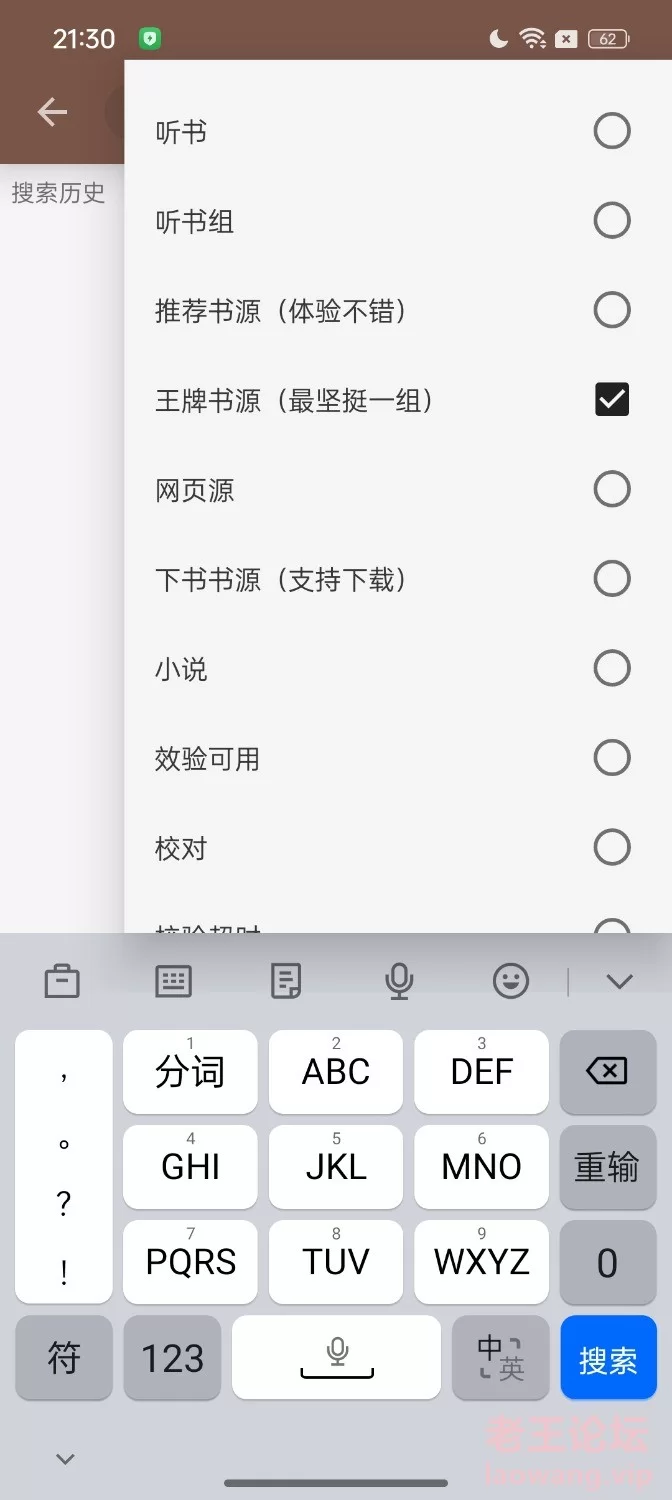Go back with the arrow icon
Viewport: 672px width, 1500px height.
52,112
